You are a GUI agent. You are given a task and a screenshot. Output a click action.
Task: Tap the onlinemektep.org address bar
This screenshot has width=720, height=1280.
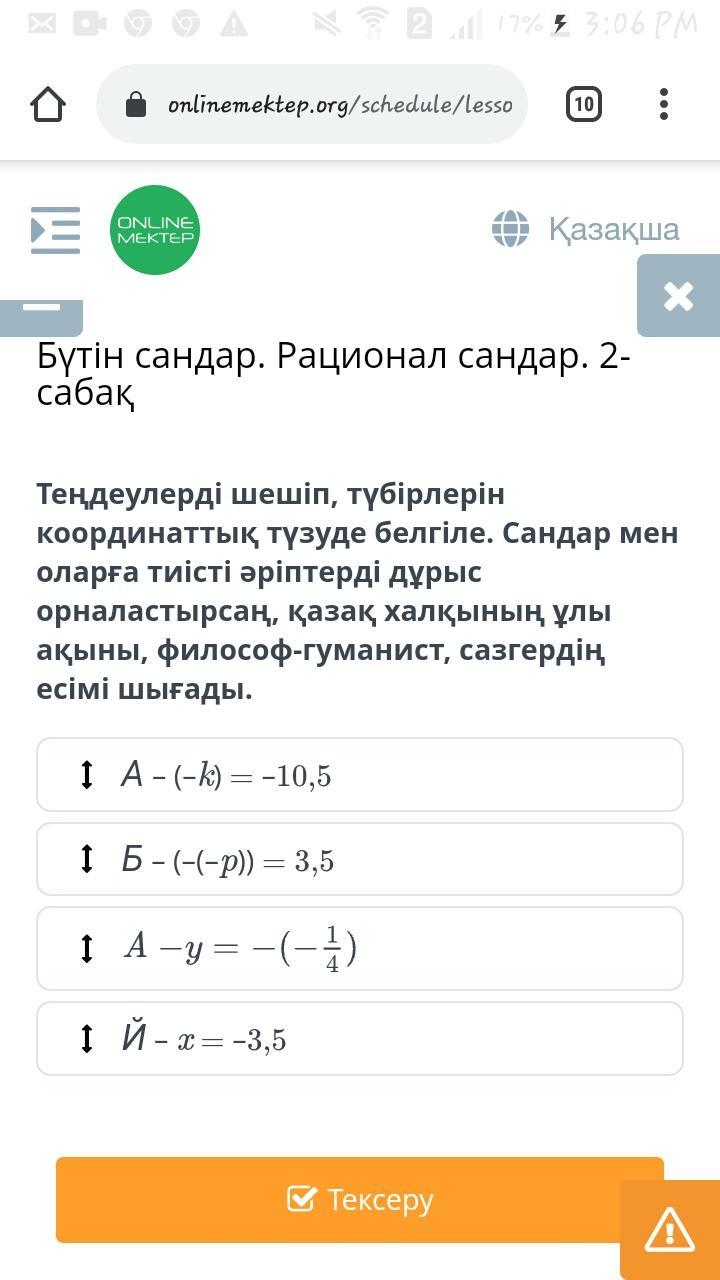(312, 104)
